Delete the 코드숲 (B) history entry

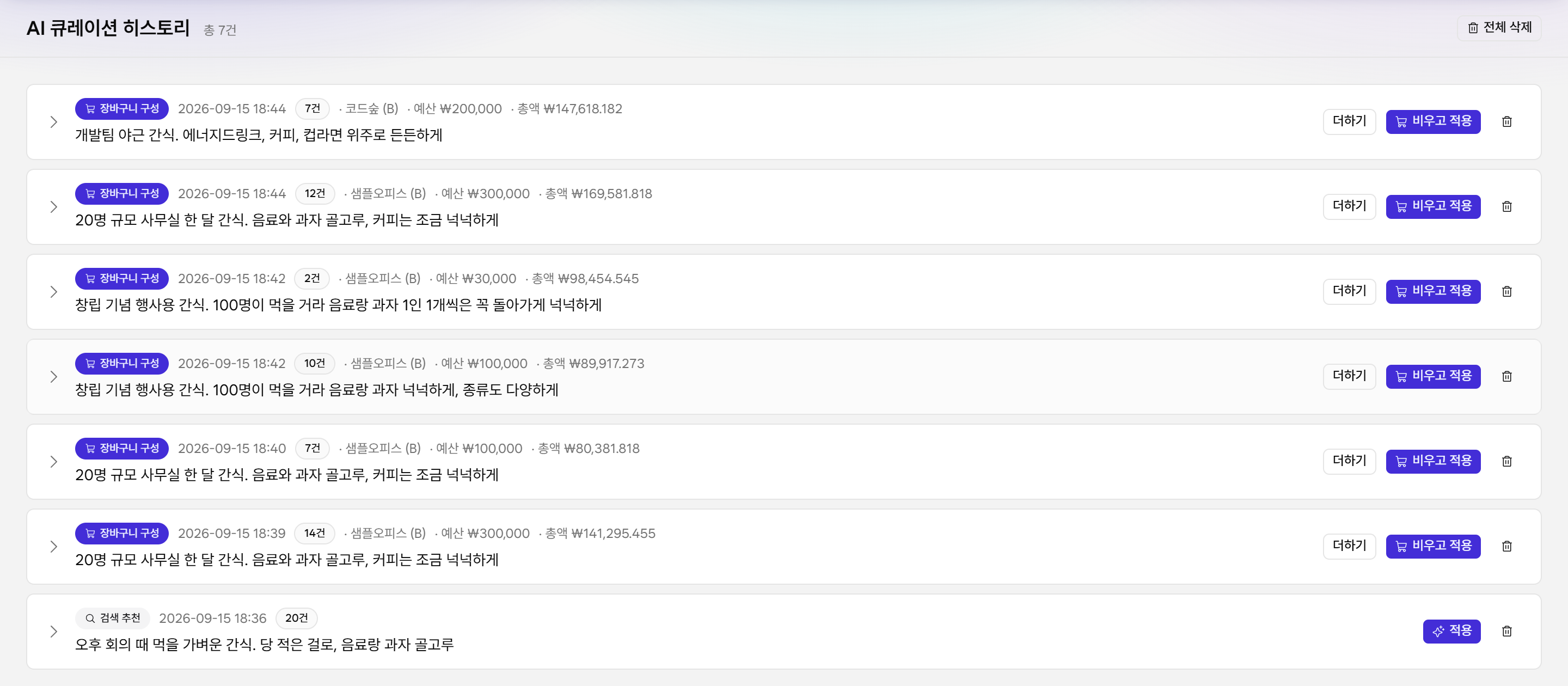(x=1506, y=121)
